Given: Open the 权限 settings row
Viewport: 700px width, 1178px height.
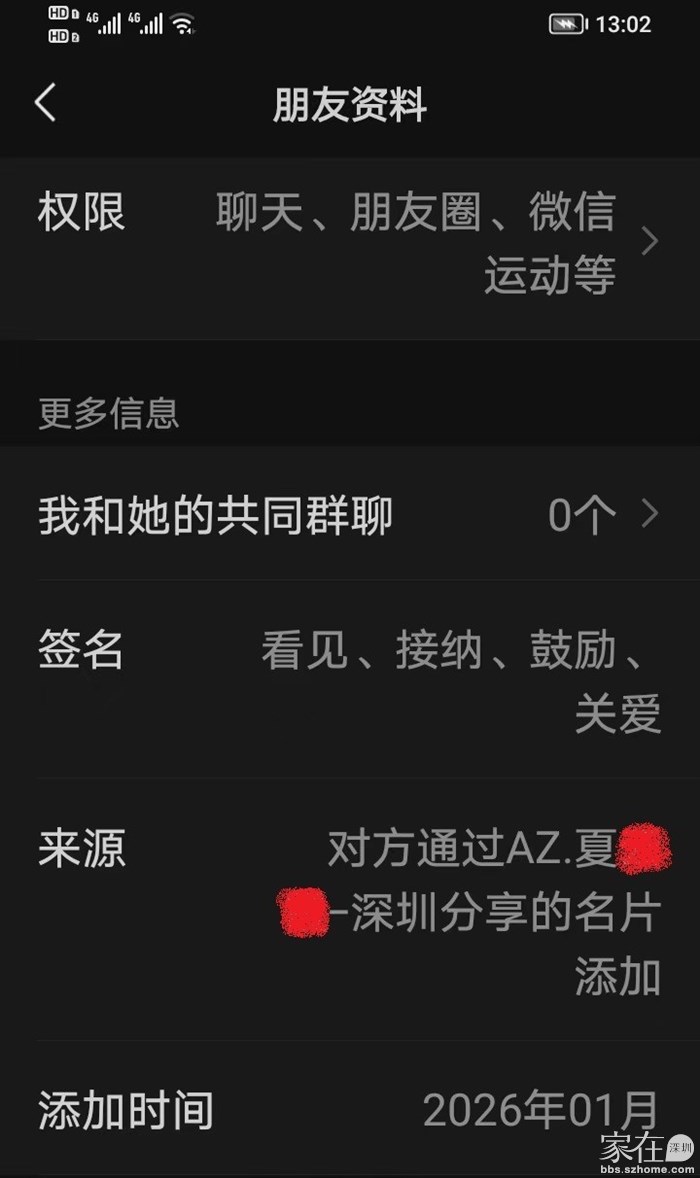Looking at the screenshot, I should pyautogui.click(x=350, y=243).
